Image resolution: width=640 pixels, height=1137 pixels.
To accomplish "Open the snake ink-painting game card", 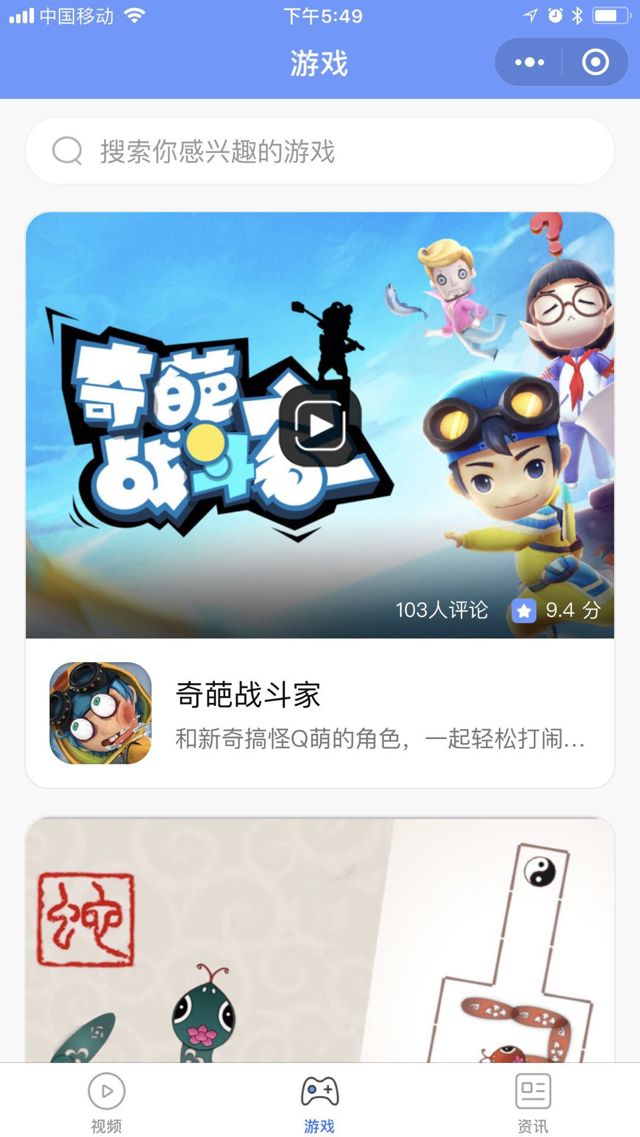I will coord(320,940).
